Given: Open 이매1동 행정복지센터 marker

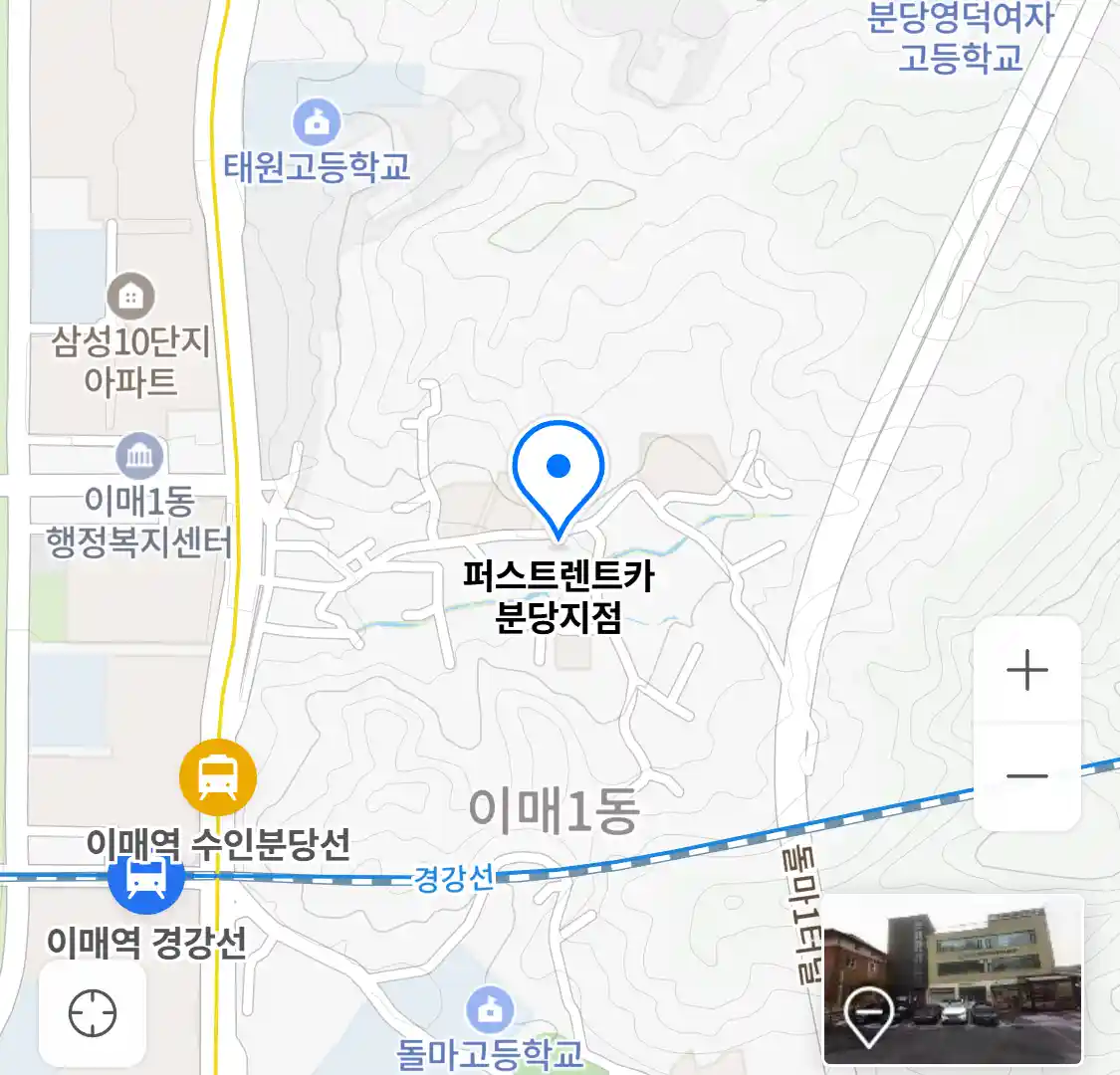Looking at the screenshot, I should pyautogui.click(x=139, y=457).
